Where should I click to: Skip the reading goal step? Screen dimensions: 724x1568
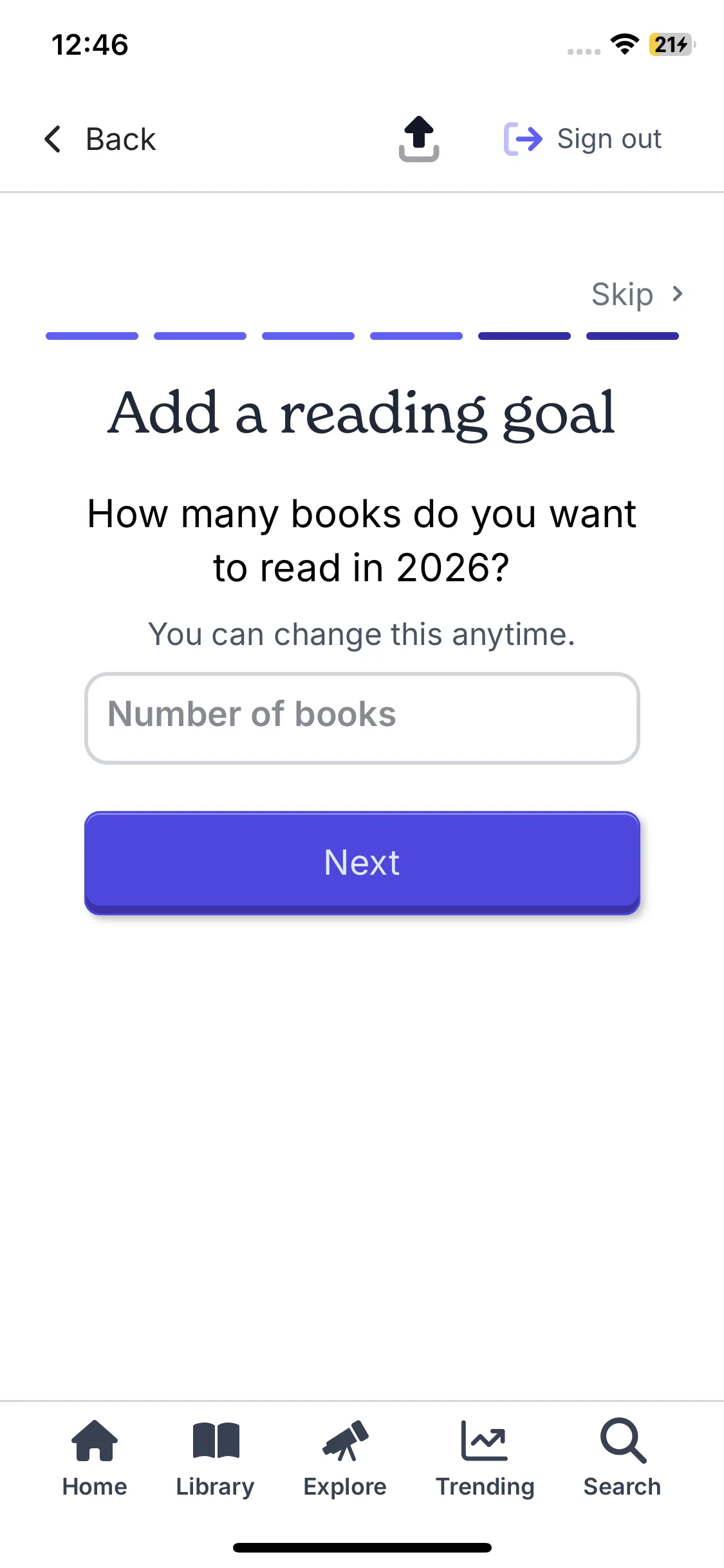636,295
